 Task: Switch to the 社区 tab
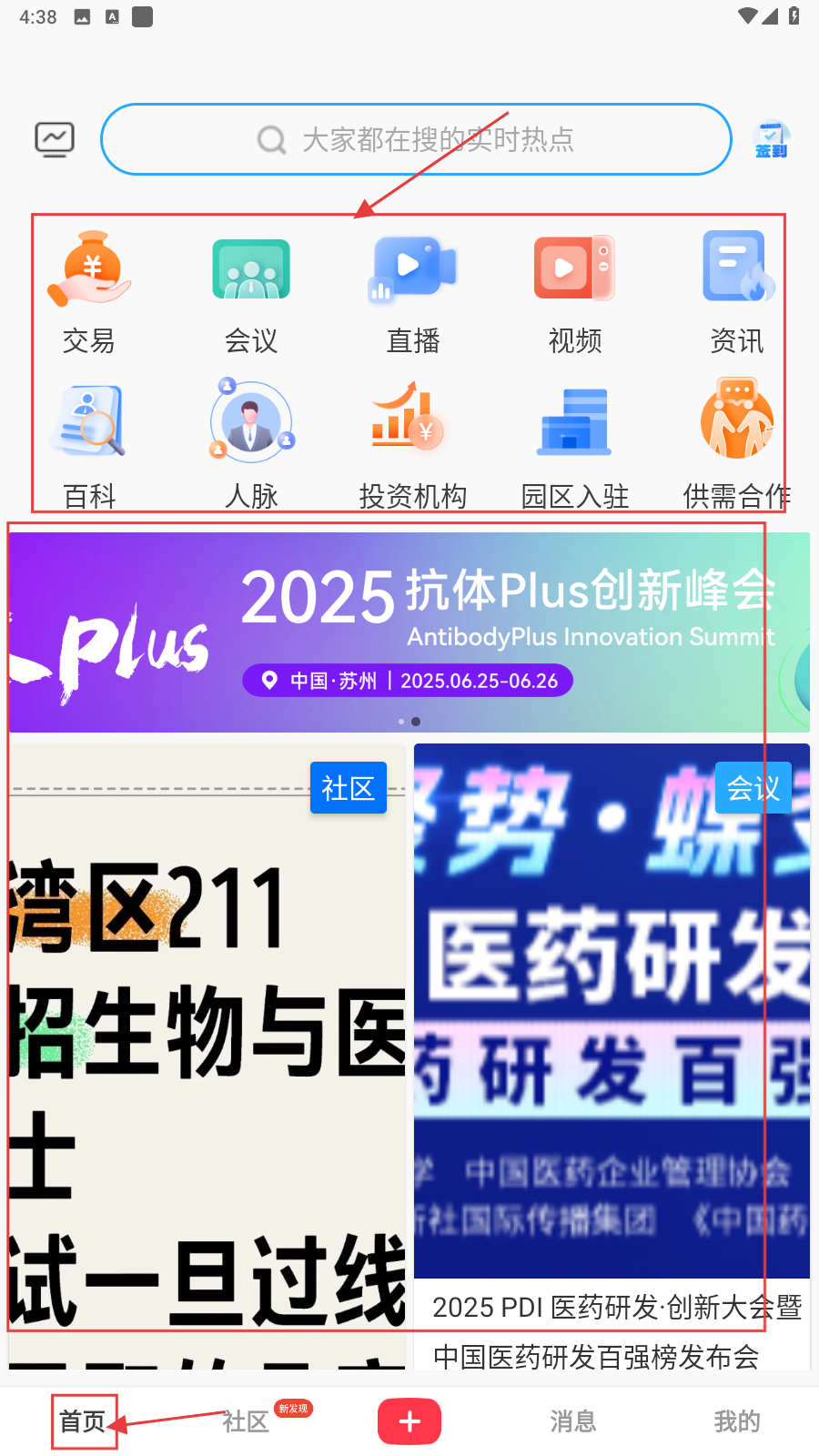pos(246,1421)
